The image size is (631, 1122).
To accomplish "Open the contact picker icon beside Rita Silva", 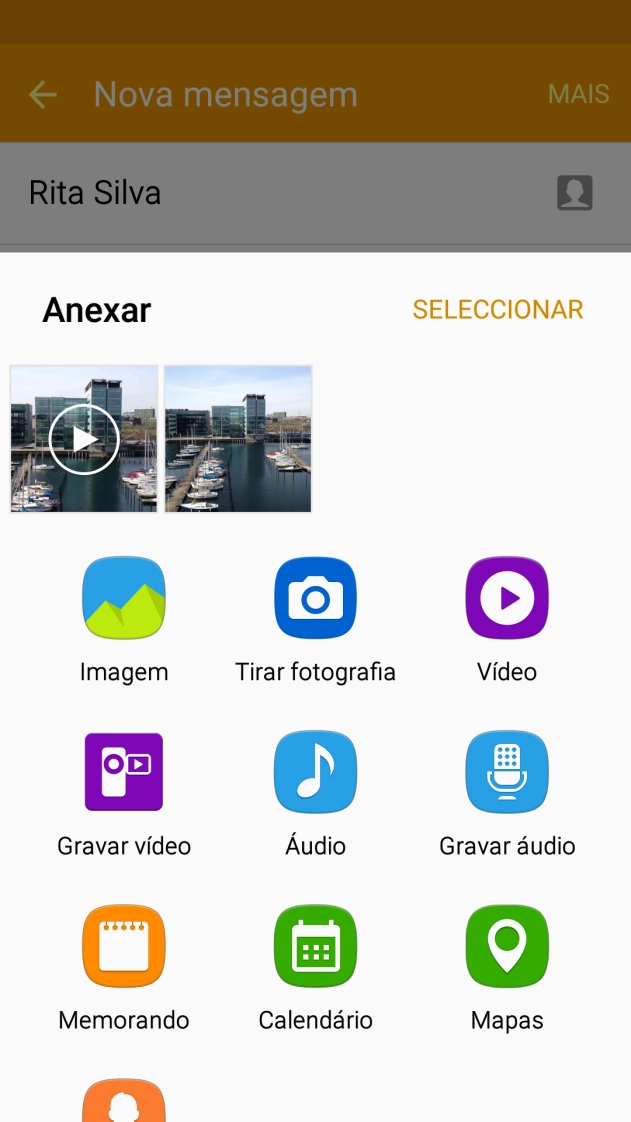I will tap(575, 193).
